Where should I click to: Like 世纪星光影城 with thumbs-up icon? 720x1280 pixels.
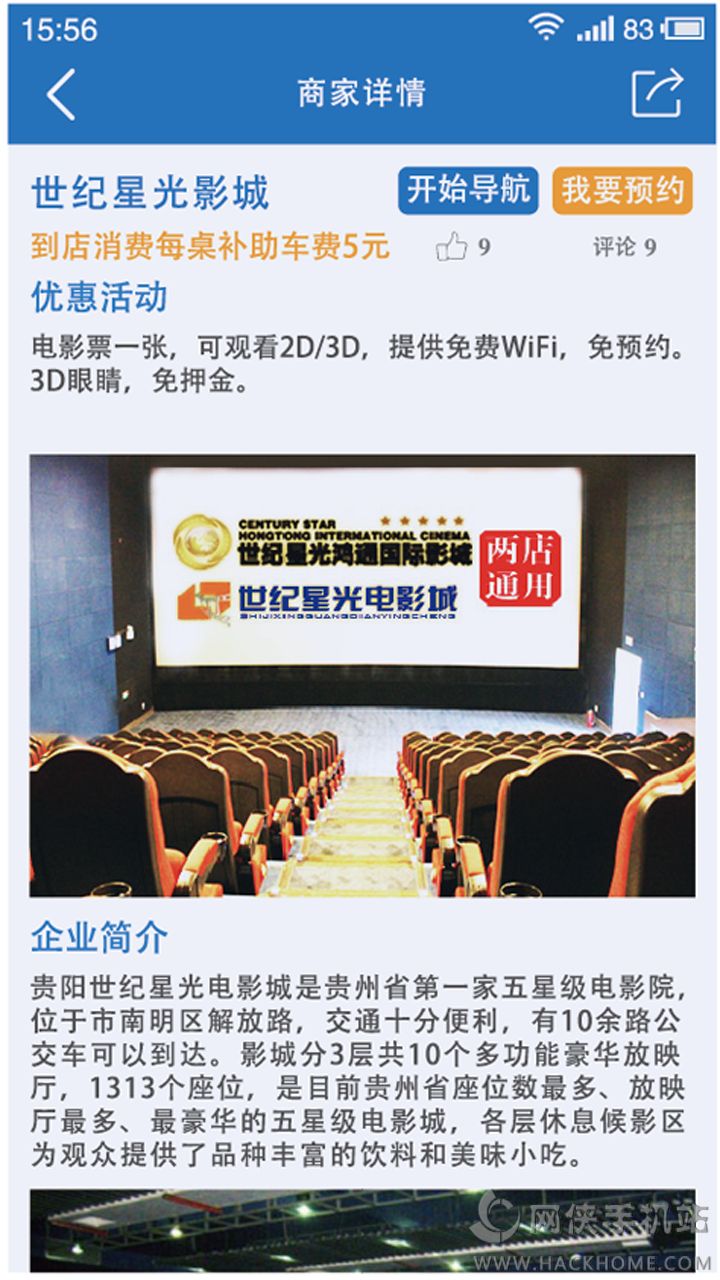(x=452, y=247)
